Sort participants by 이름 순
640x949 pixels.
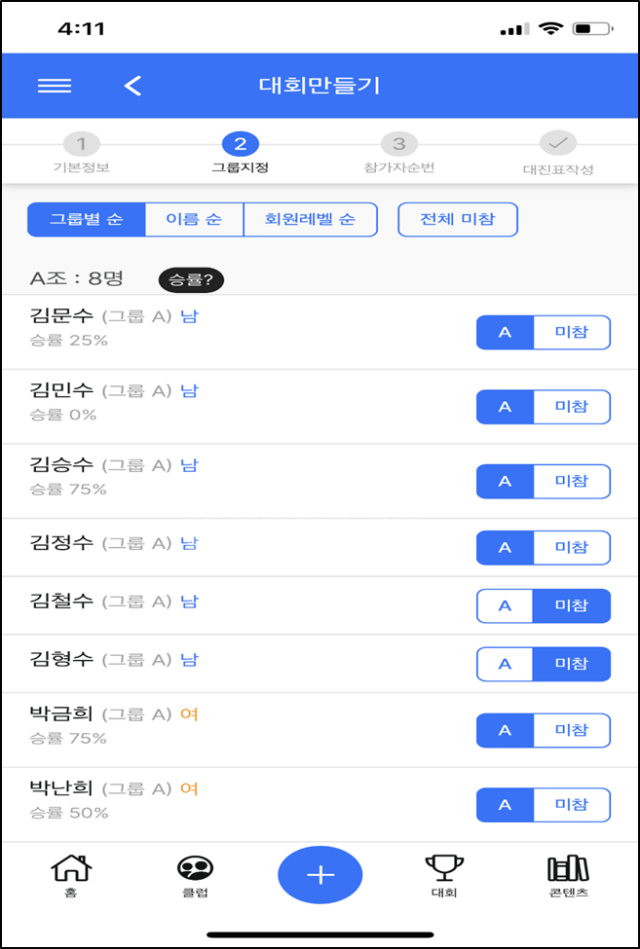(194, 220)
